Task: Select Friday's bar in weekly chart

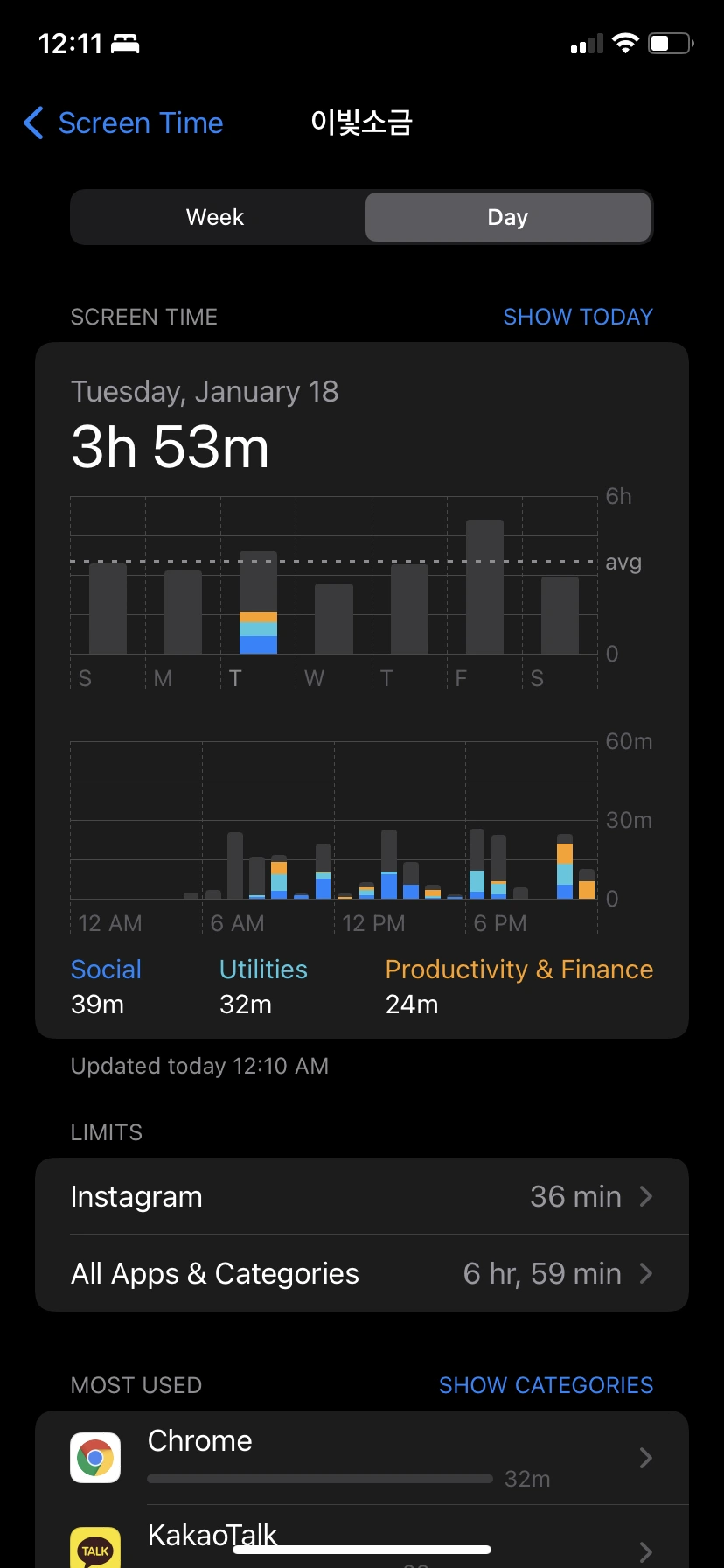Action: 484,587
